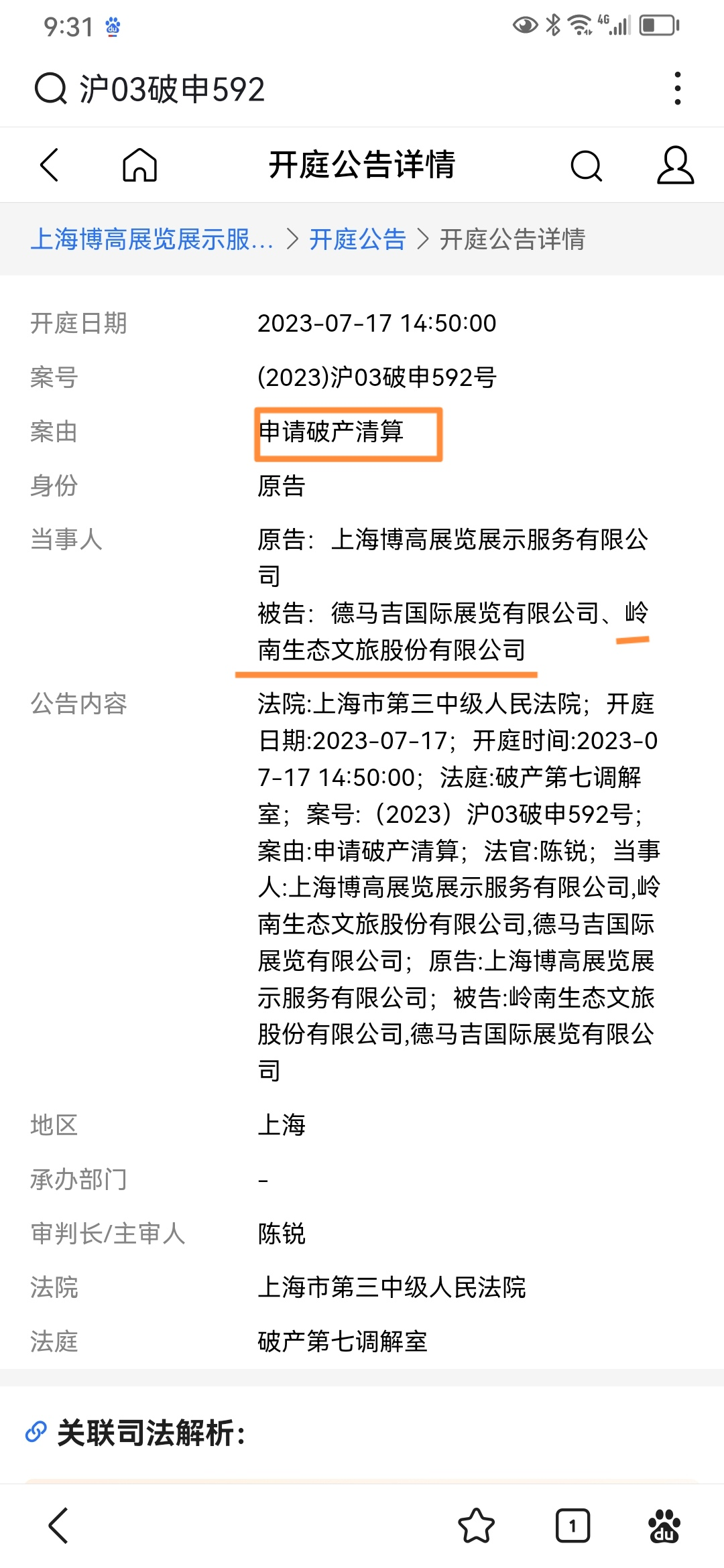Screen dimensions: 724x1568
Task: Open the home icon in page header
Action: tap(139, 165)
